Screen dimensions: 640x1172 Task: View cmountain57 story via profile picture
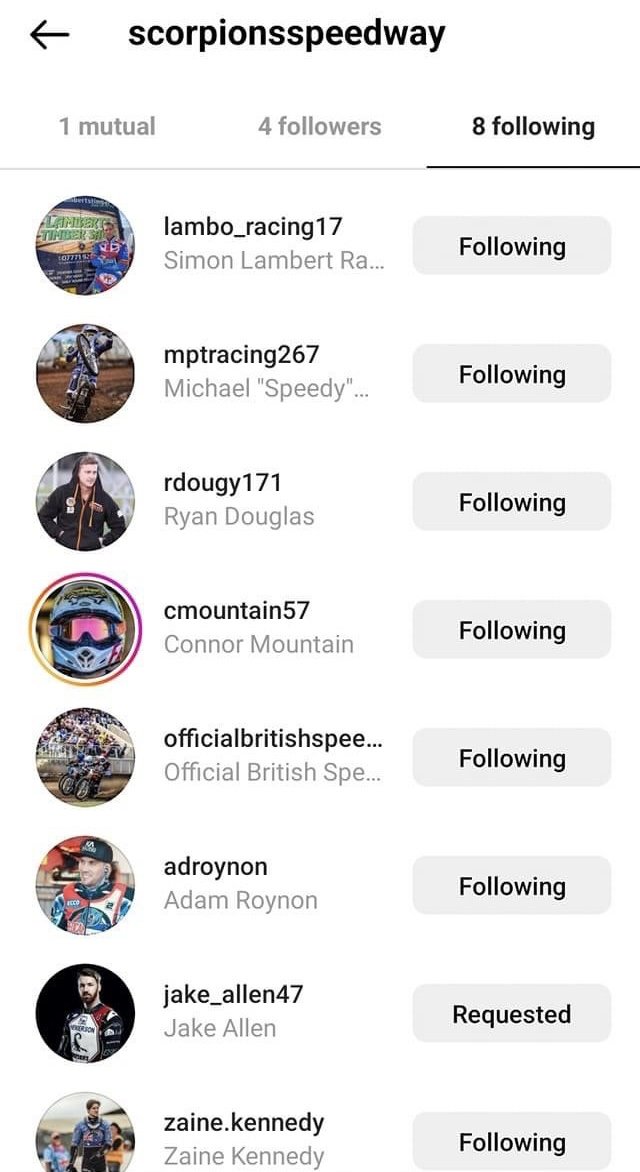(x=85, y=629)
